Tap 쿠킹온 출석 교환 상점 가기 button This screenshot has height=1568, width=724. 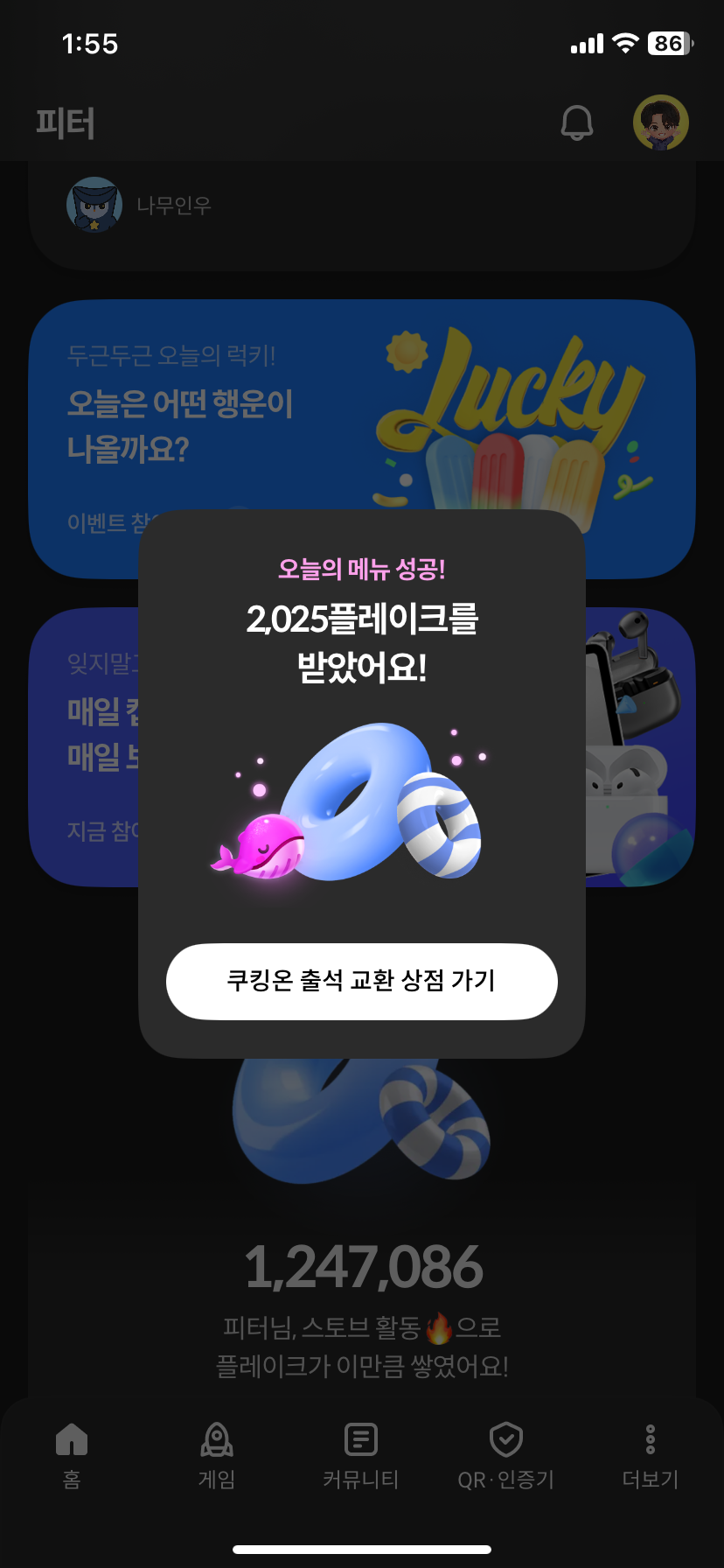[x=361, y=981]
